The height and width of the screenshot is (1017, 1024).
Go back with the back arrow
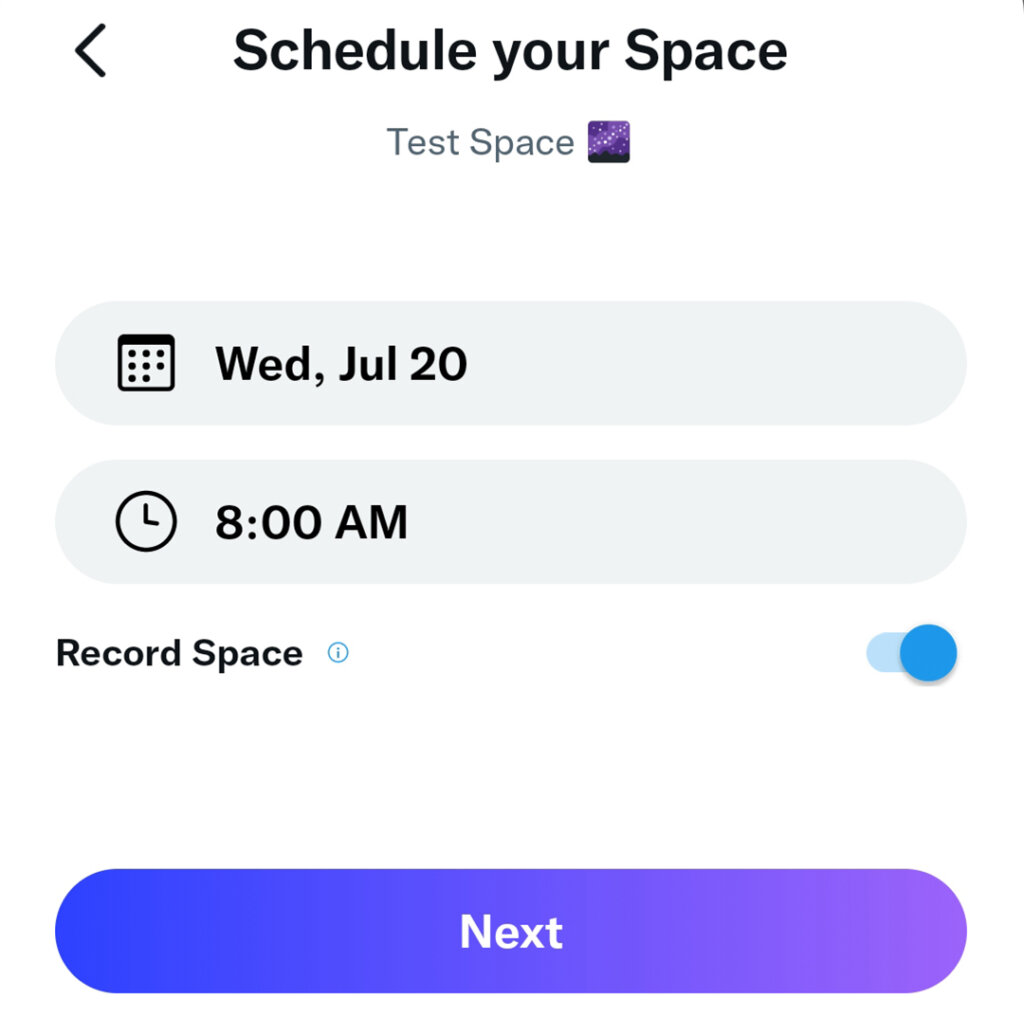tap(90, 51)
